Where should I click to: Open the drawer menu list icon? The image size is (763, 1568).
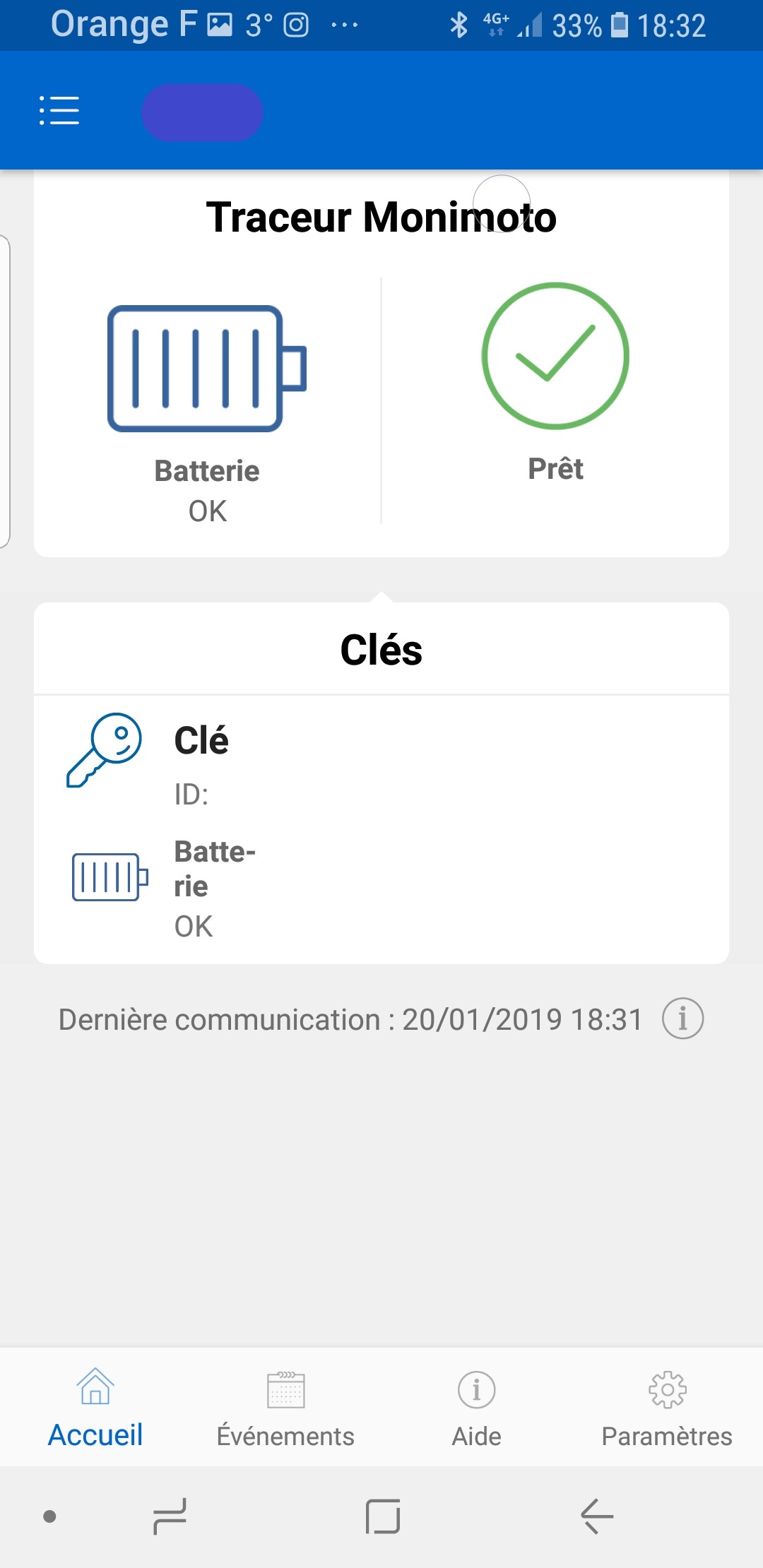coord(59,111)
